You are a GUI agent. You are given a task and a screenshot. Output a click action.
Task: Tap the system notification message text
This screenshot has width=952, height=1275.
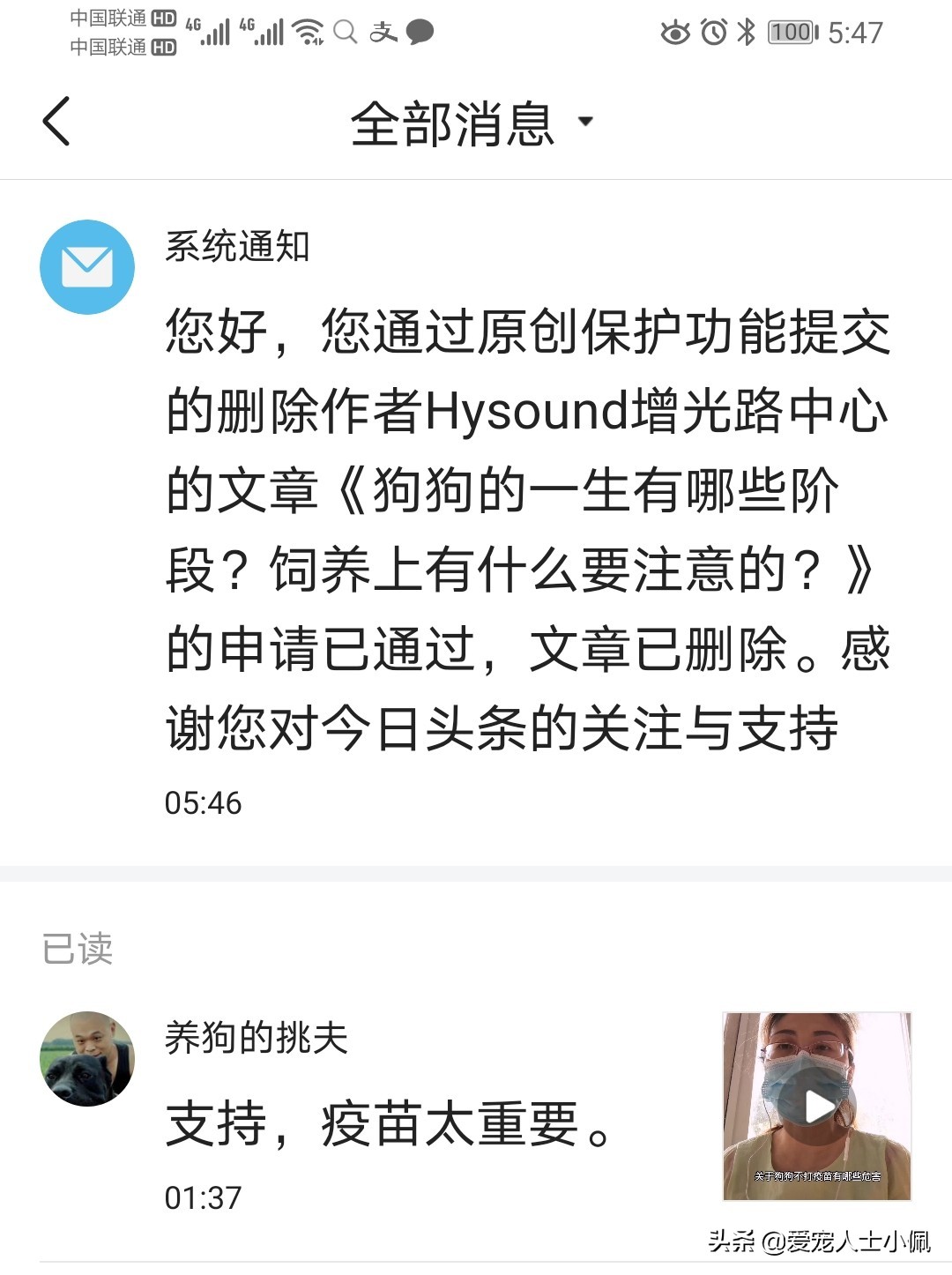pyautogui.click(x=529, y=529)
